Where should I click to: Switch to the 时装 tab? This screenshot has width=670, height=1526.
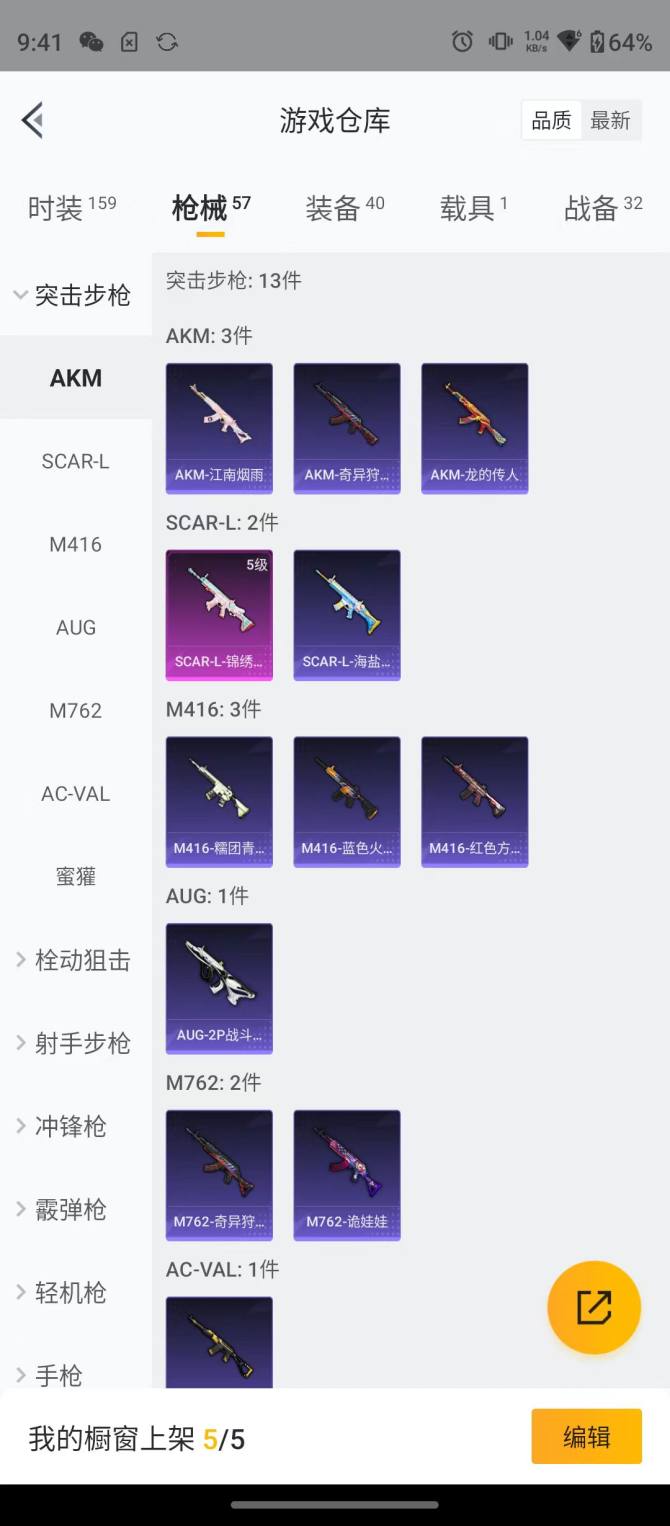tap(71, 208)
